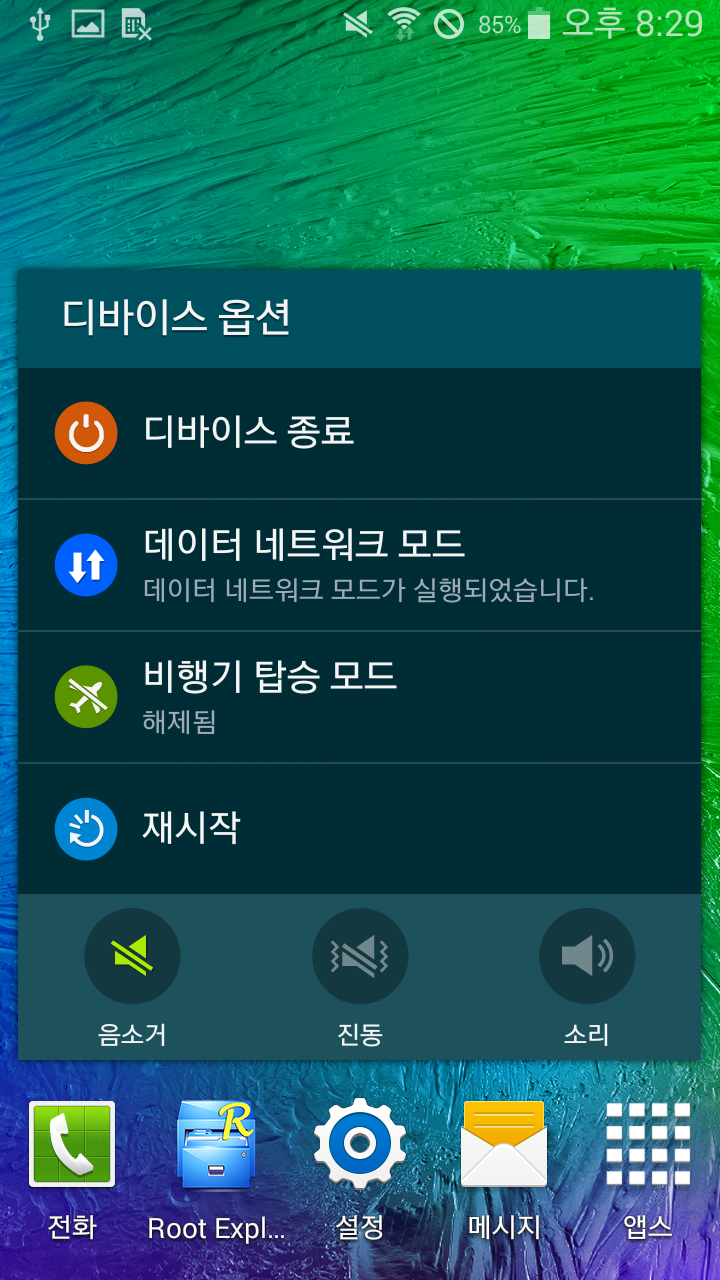Screen dimensions: 720x1280
Task: Switch sound mode to 음소거
Action: pyautogui.click(x=132, y=957)
